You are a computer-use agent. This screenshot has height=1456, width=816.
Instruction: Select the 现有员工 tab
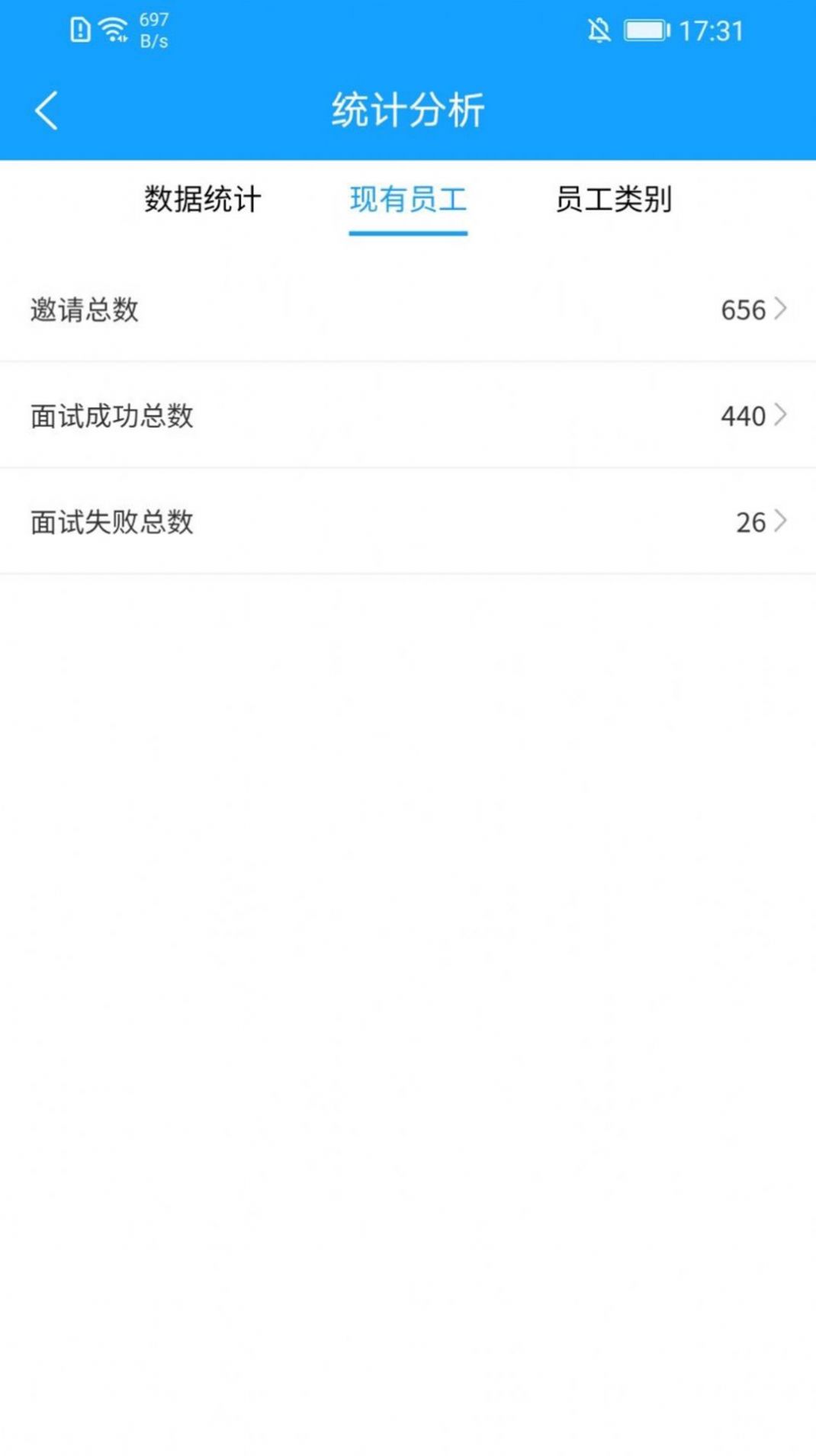pos(408,200)
